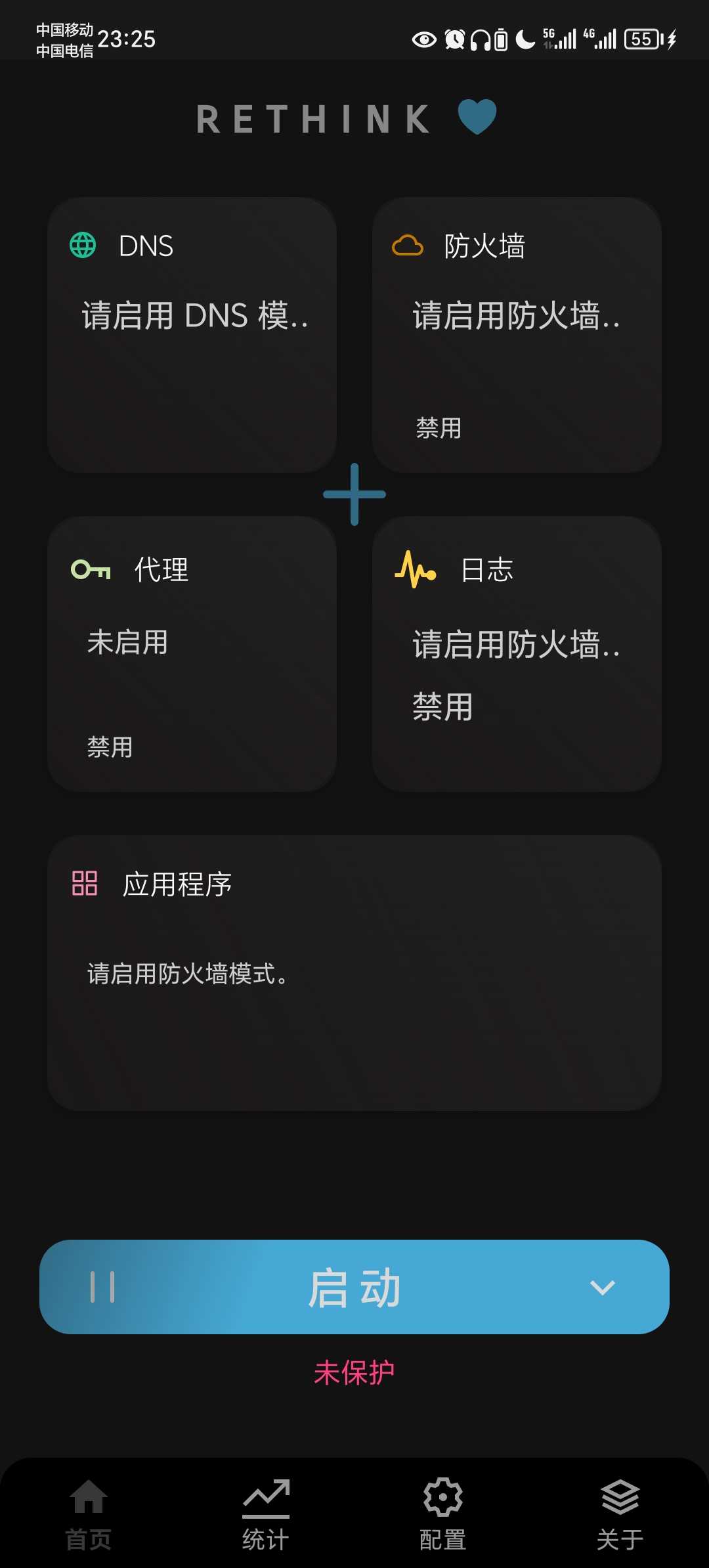Open the 防火墙 firewall card
709x1568 pixels.
pos(516,335)
